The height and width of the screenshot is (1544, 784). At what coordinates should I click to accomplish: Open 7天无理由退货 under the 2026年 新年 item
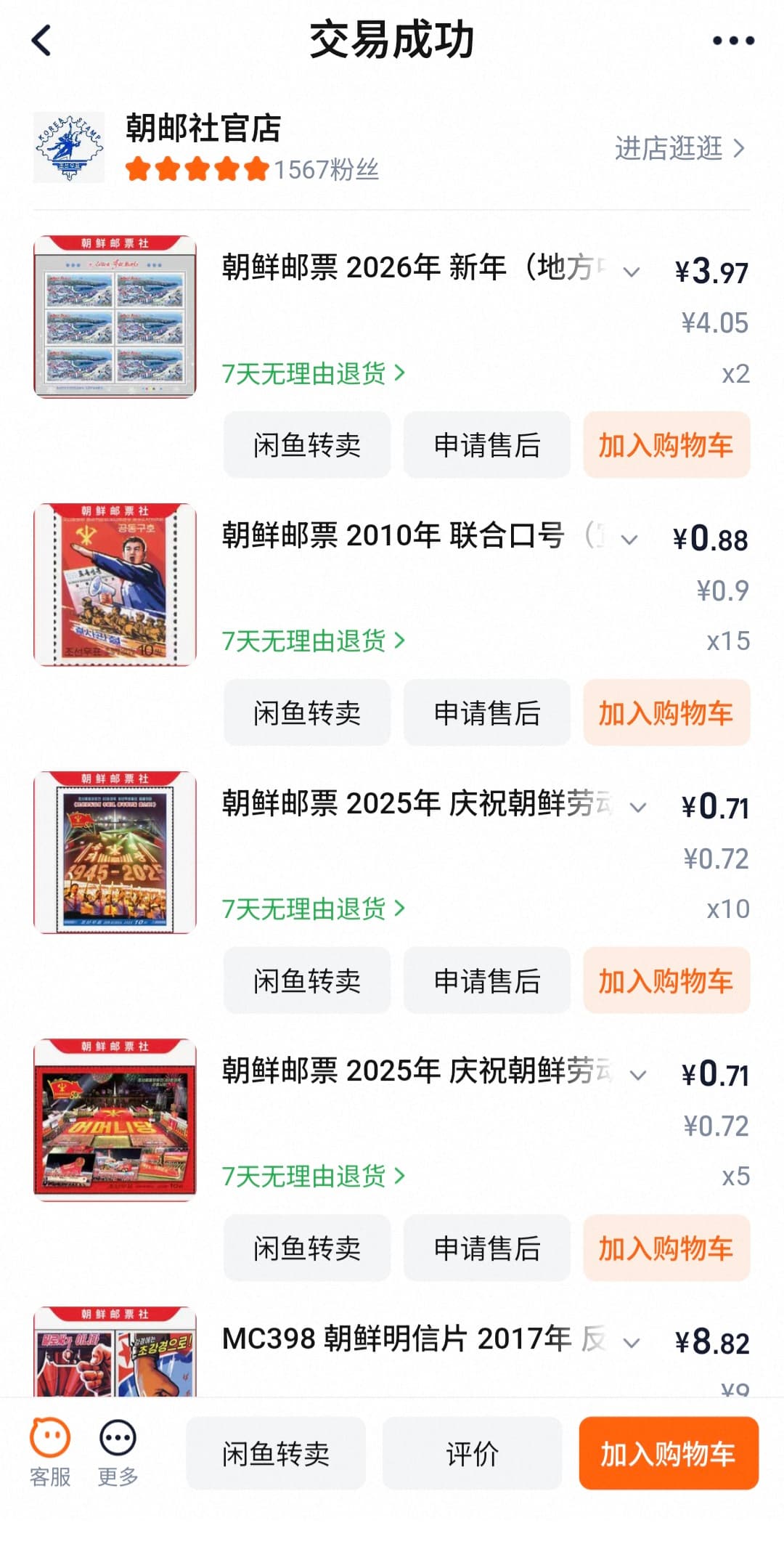(x=314, y=373)
